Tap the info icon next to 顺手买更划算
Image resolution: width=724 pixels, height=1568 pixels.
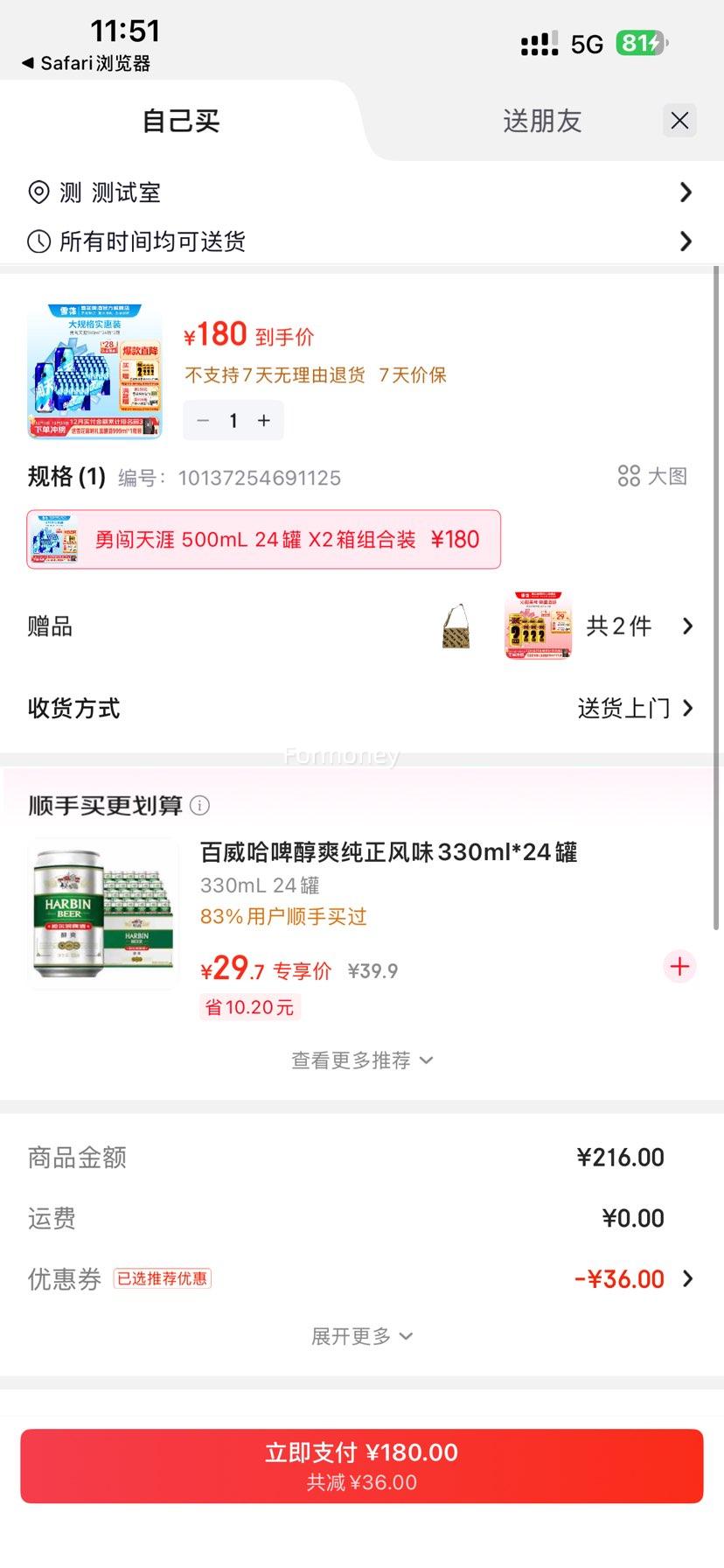[x=201, y=805]
